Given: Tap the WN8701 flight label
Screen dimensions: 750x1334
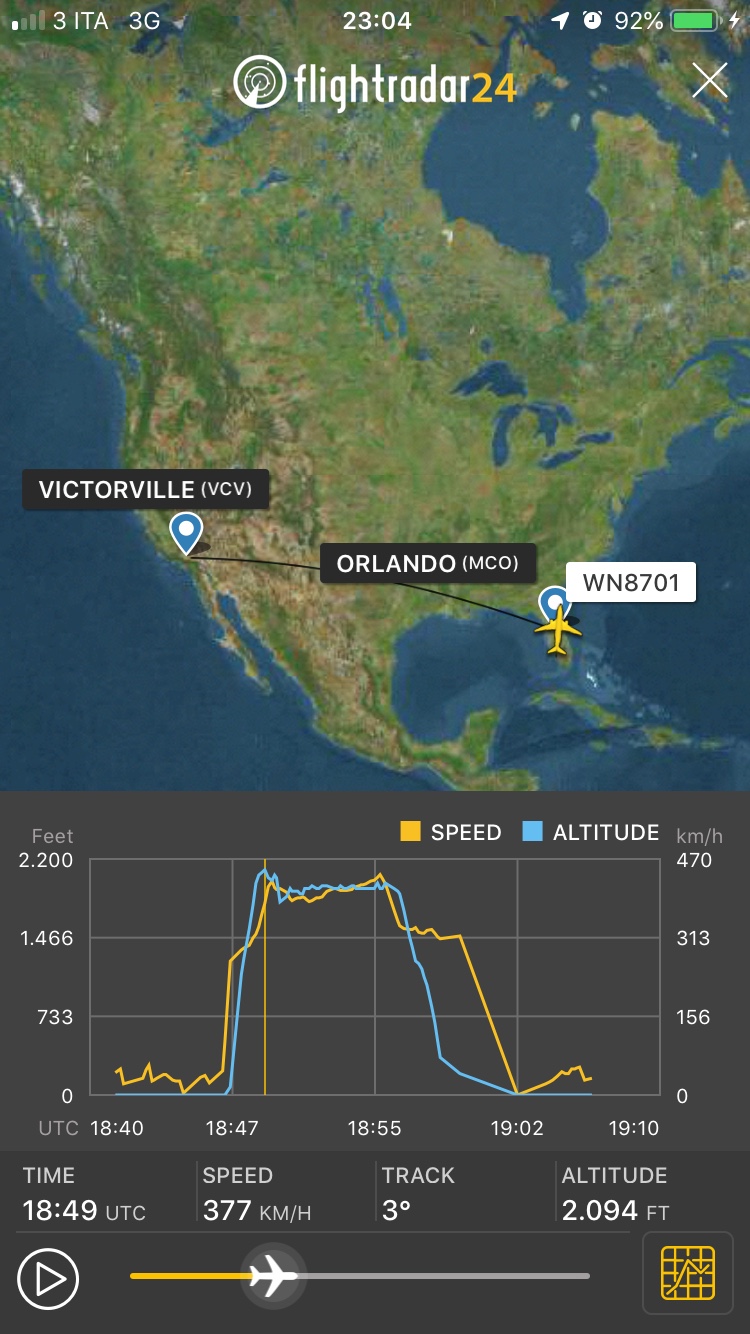Looking at the screenshot, I should point(631,582).
